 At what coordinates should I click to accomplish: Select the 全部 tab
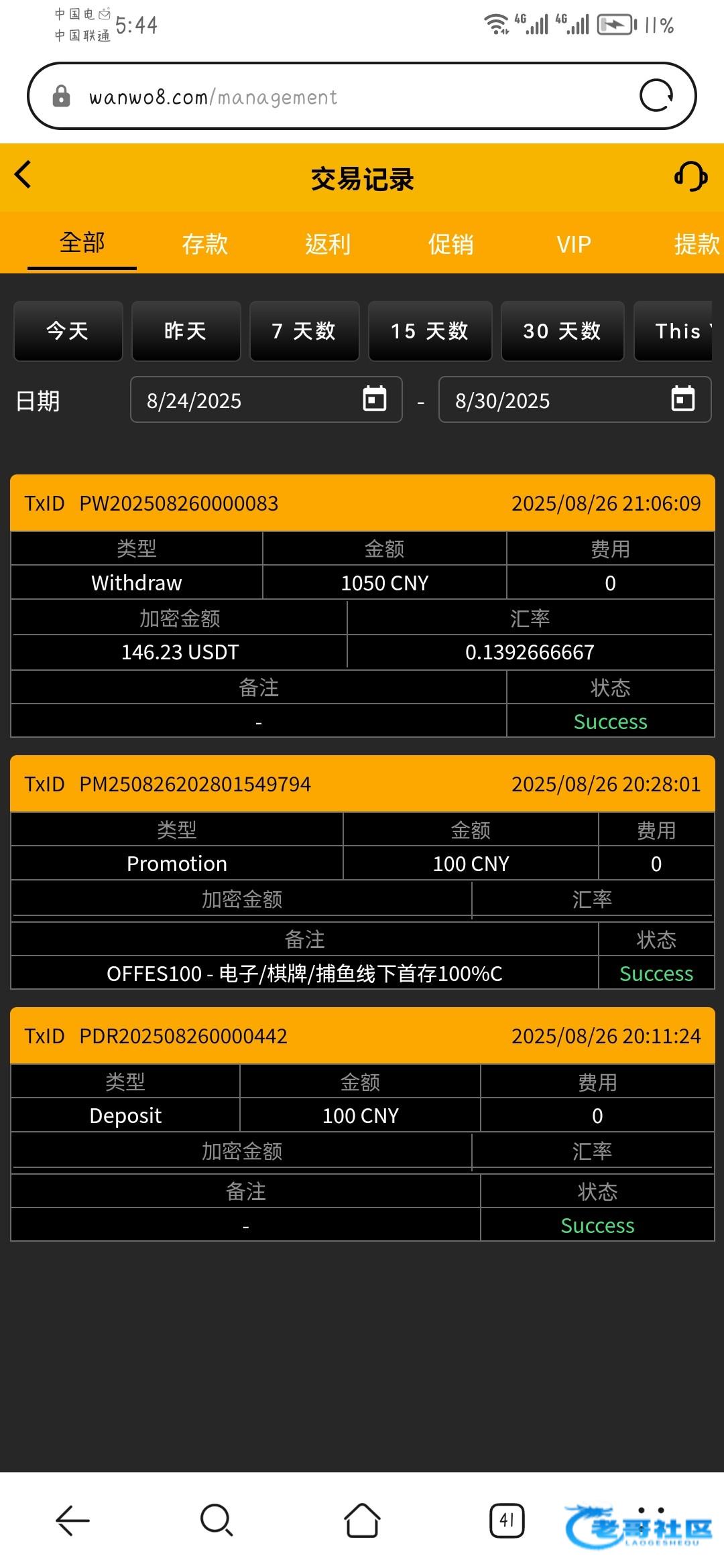click(82, 243)
